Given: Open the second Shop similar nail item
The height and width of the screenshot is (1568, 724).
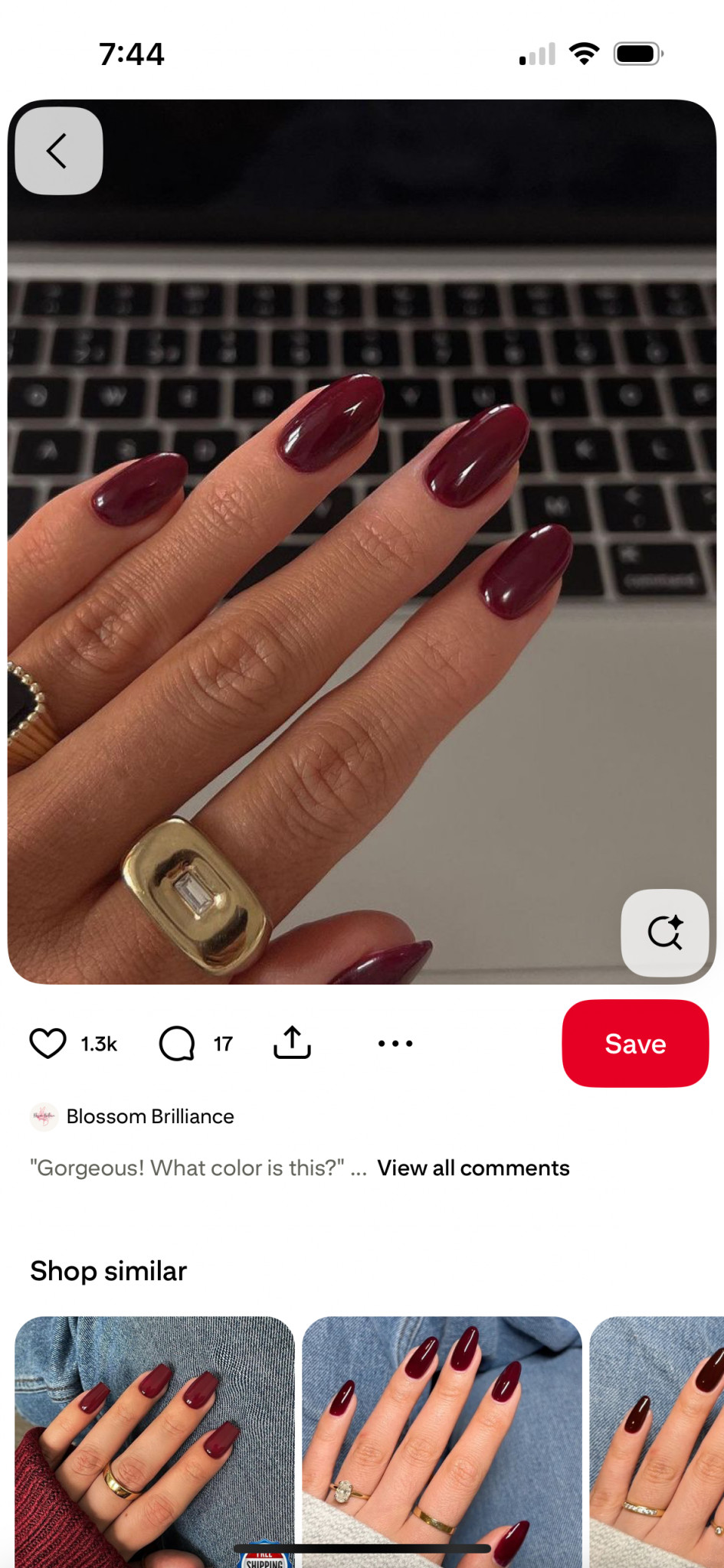Looking at the screenshot, I should pyautogui.click(x=442, y=1439).
